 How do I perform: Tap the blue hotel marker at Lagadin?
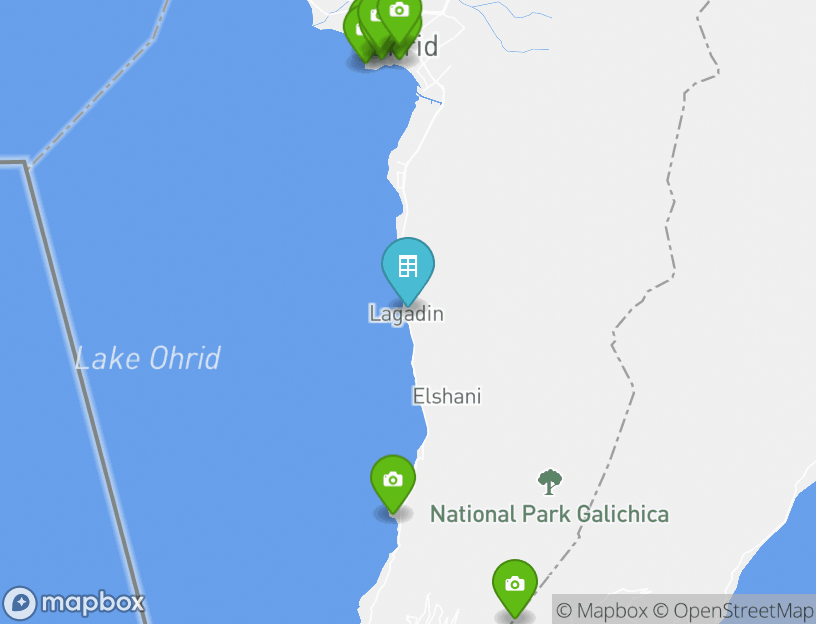pos(408,267)
